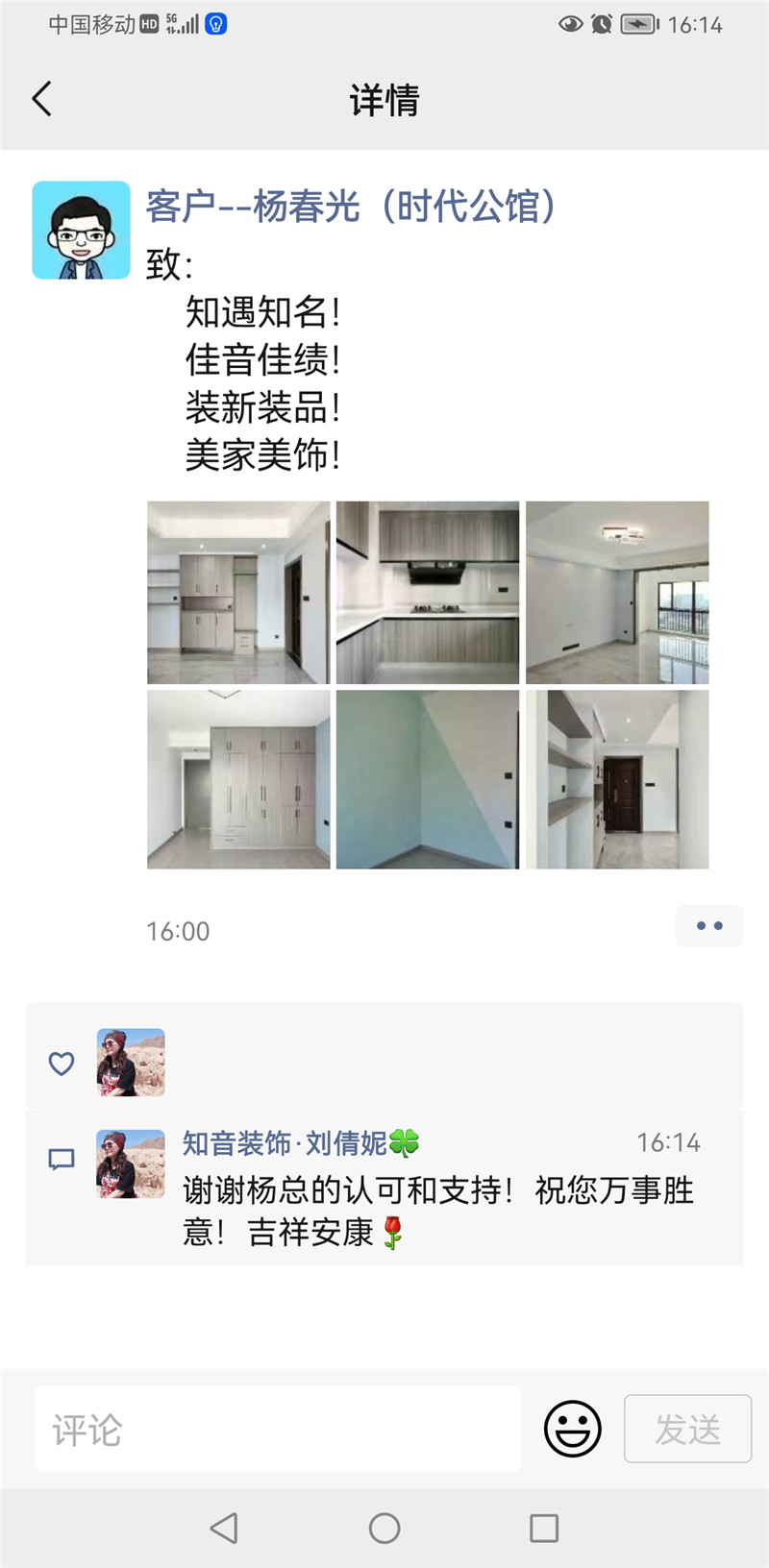Go back from the 详情 page
Image resolution: width=769 pixels, height=1568 pixels.
(42, 99)
